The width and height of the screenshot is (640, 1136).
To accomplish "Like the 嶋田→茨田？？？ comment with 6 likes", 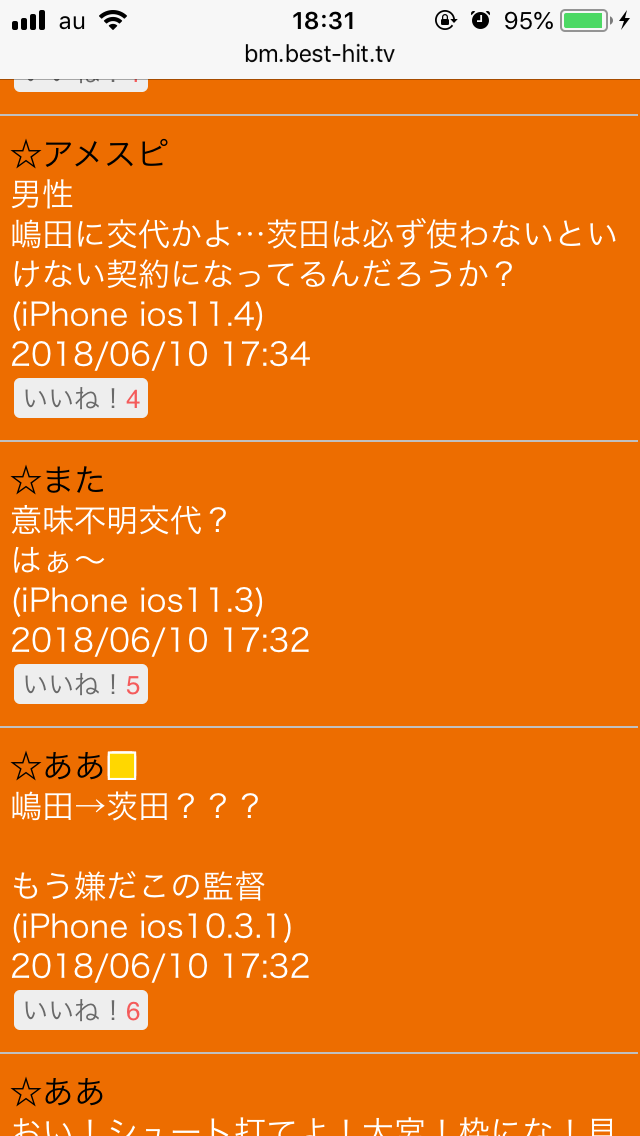I will point(81,1010).
